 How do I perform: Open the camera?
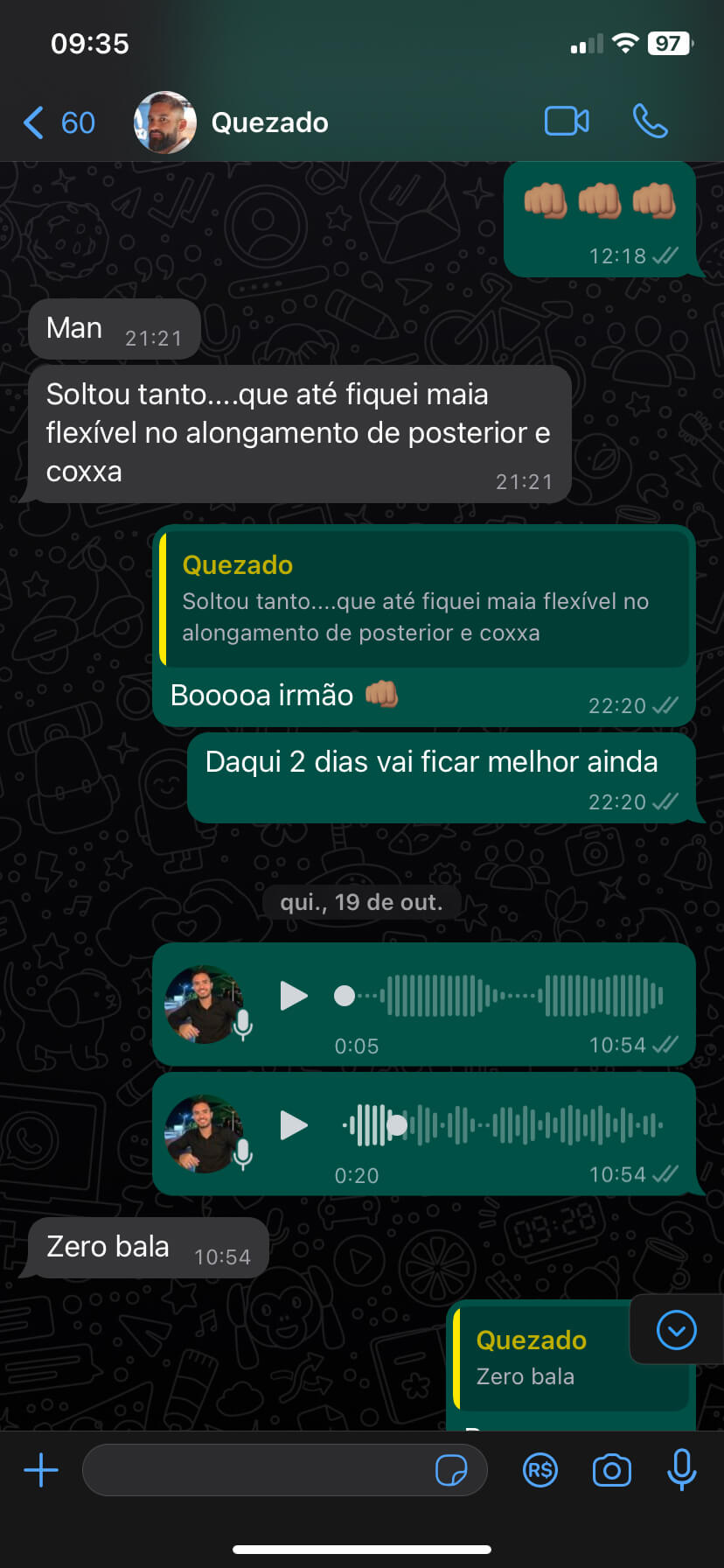612,1470
